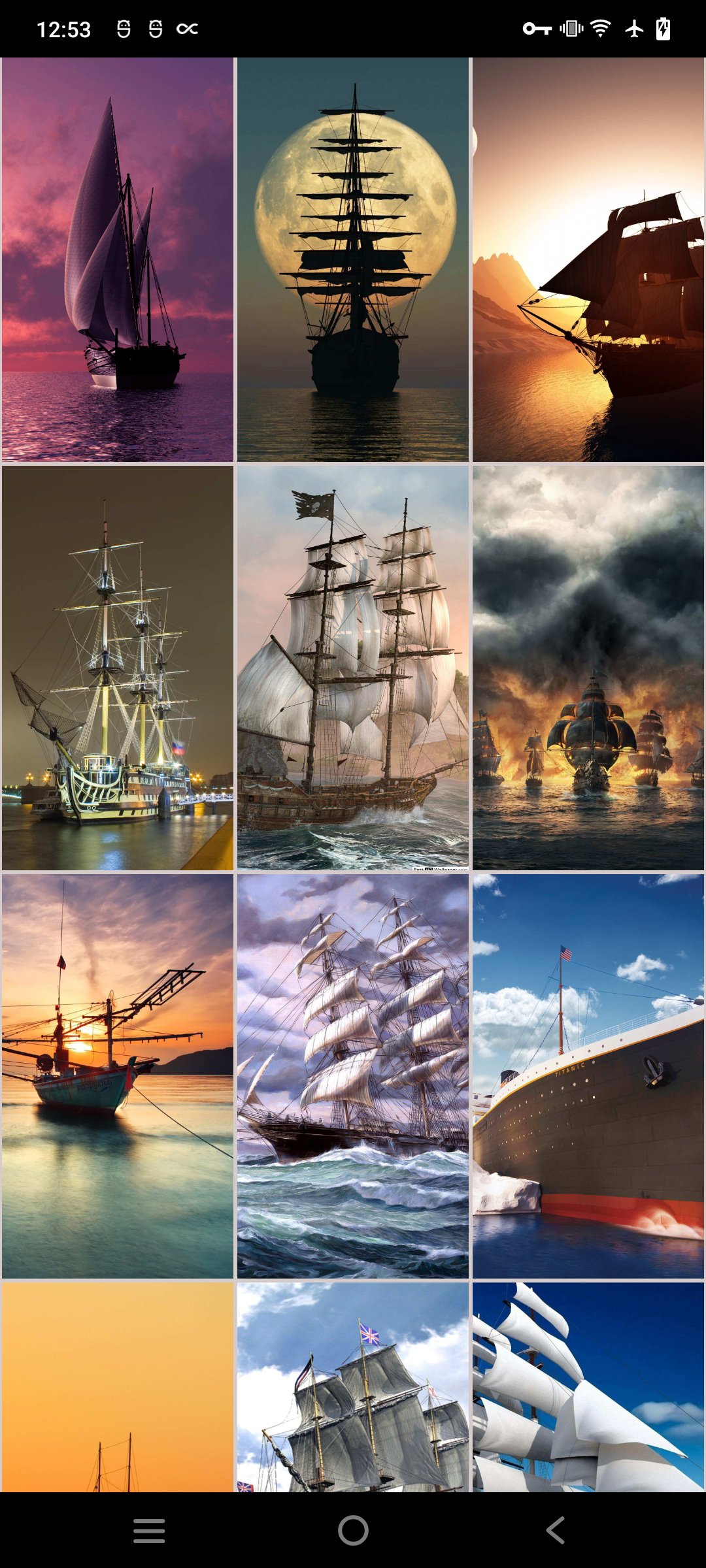Screen dimensions: 706x1568
Task: Tap the airplane mode status icon
Action: tap(634, 28)
